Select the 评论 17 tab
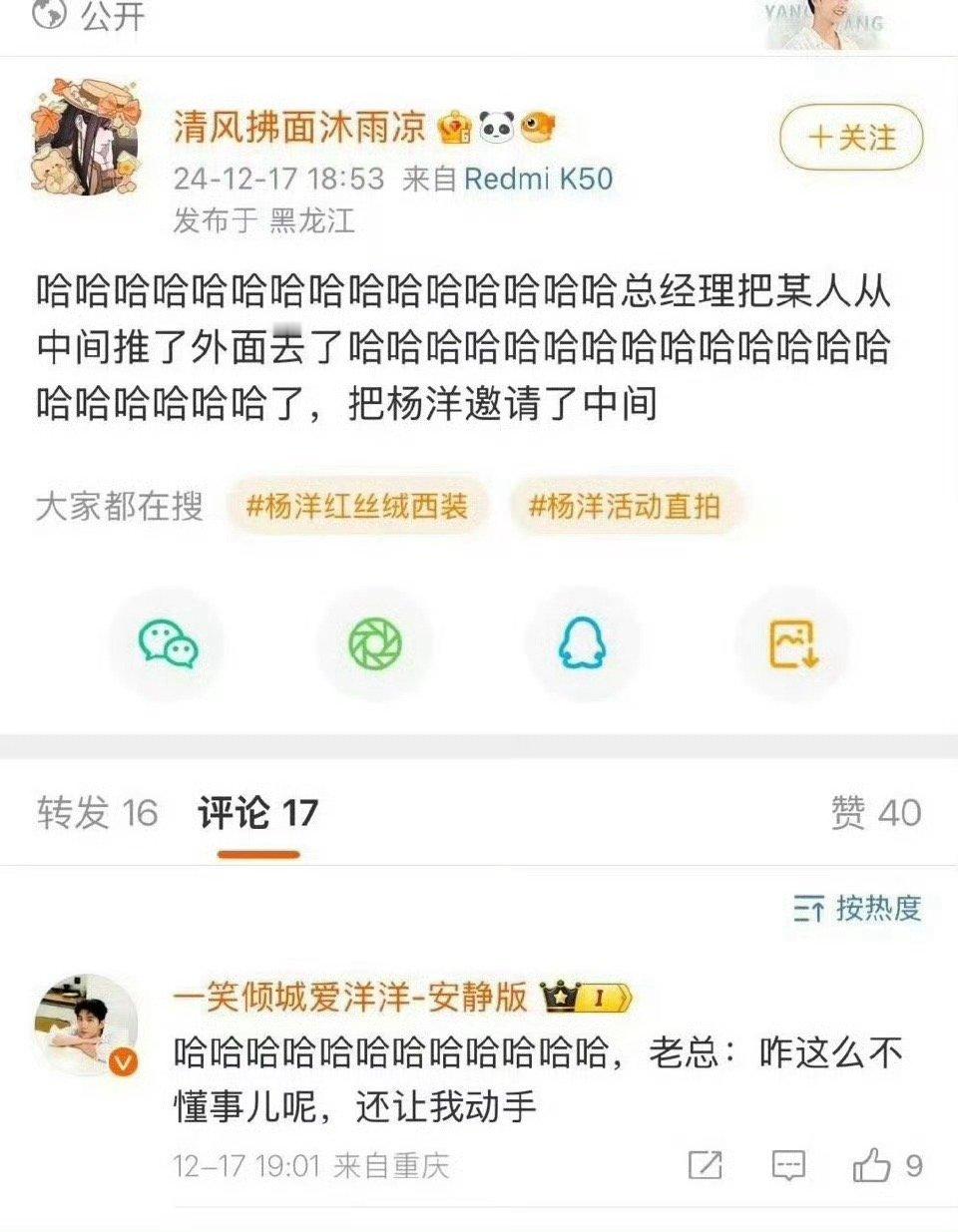958x1232 pixels. (x=255, y=812)
